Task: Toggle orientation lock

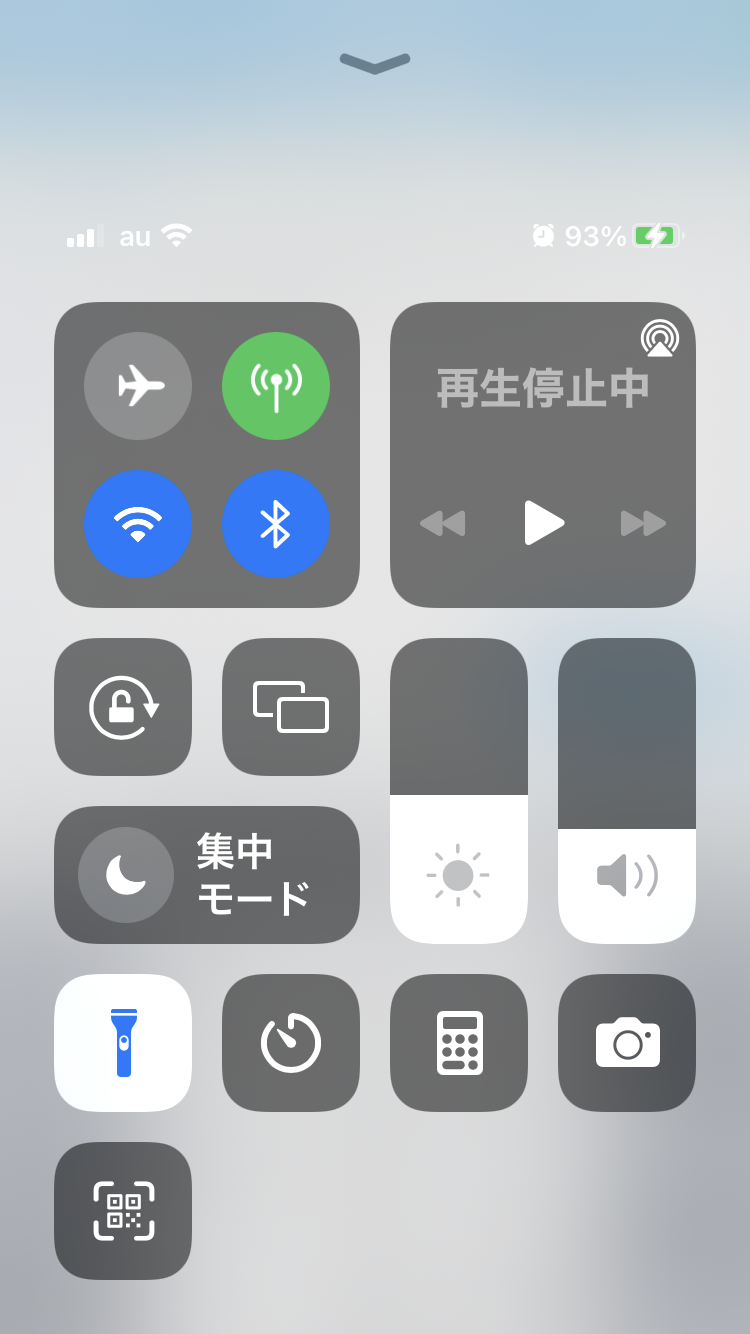Action: 122,706
